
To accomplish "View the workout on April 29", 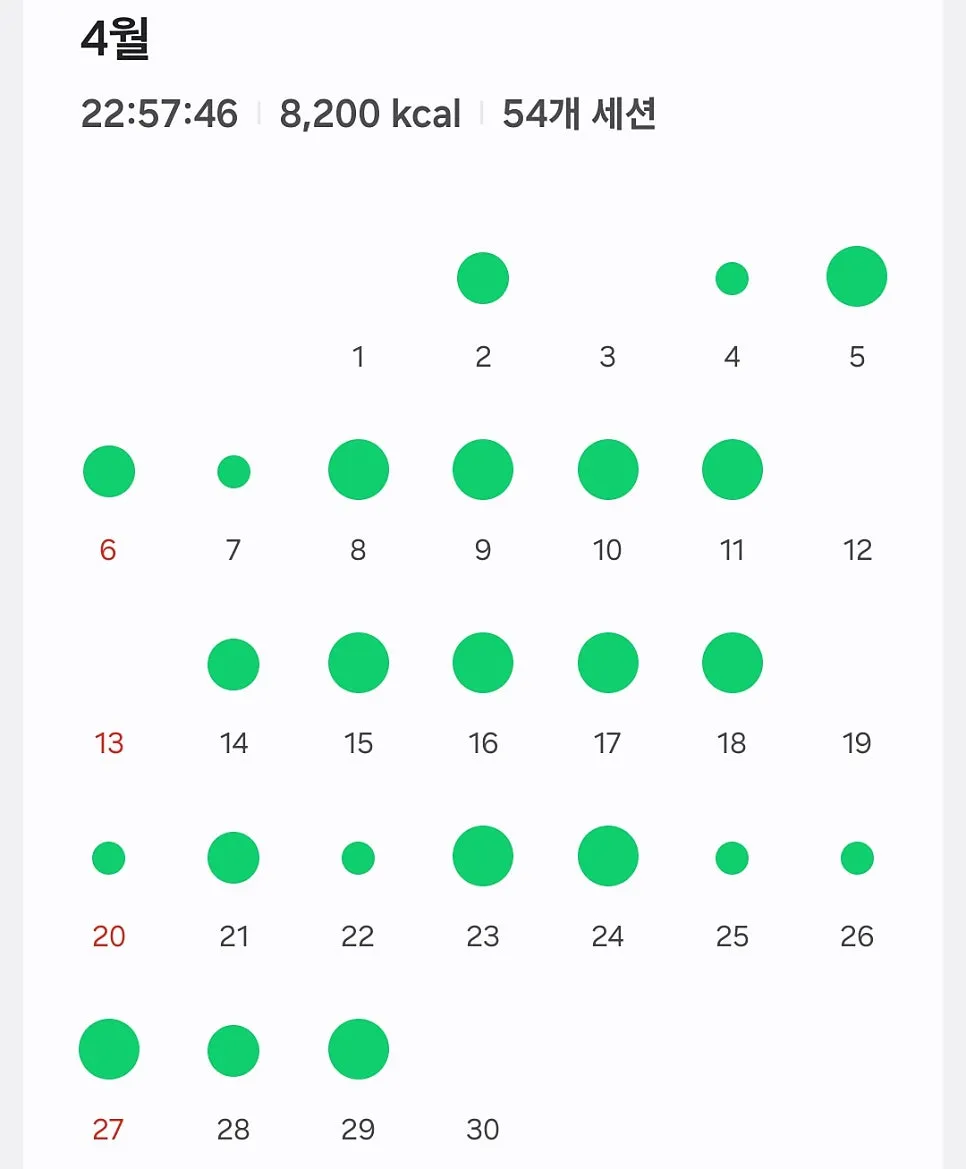I will click(359, 1049).
